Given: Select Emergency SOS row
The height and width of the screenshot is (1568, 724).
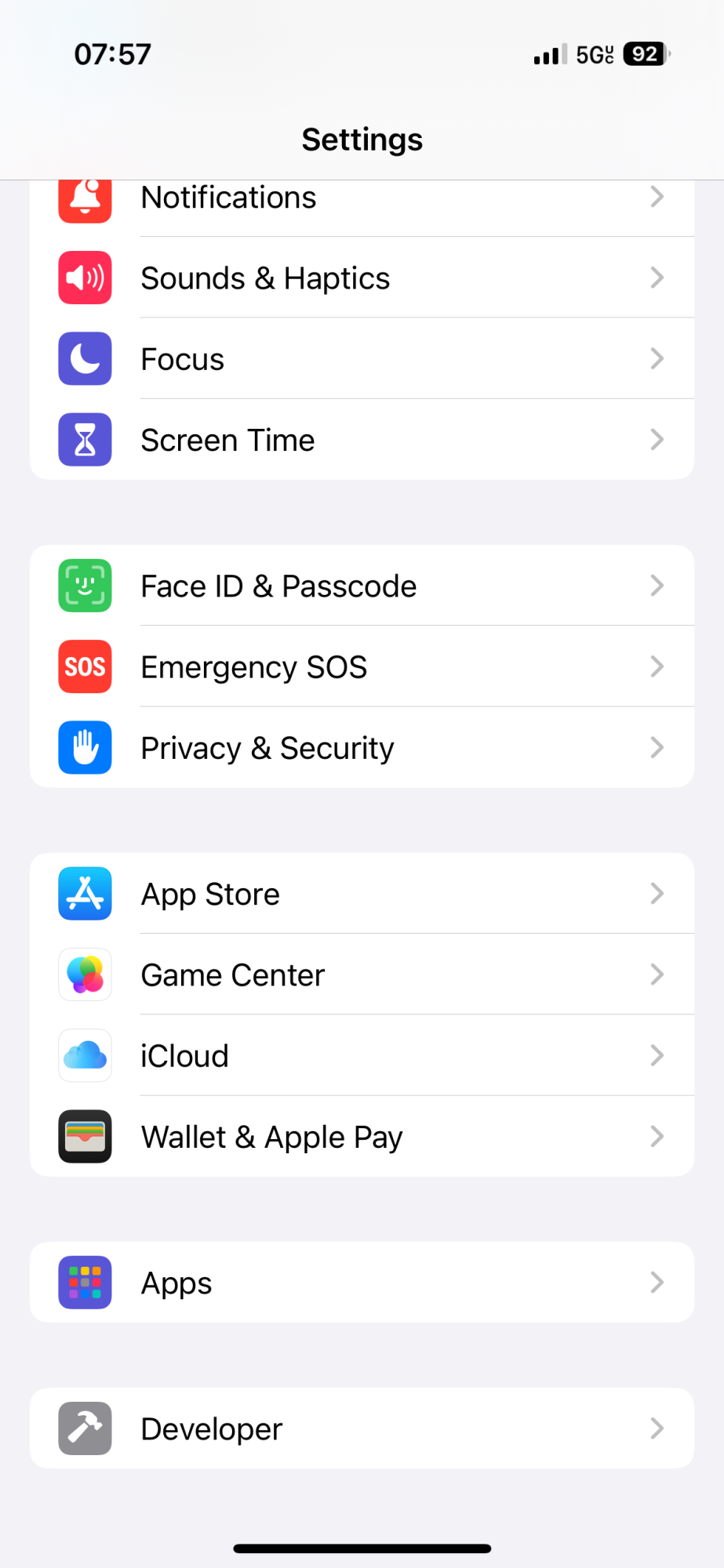Looking at the screenshot, I should pyautogui.click(x=361, y=666).
